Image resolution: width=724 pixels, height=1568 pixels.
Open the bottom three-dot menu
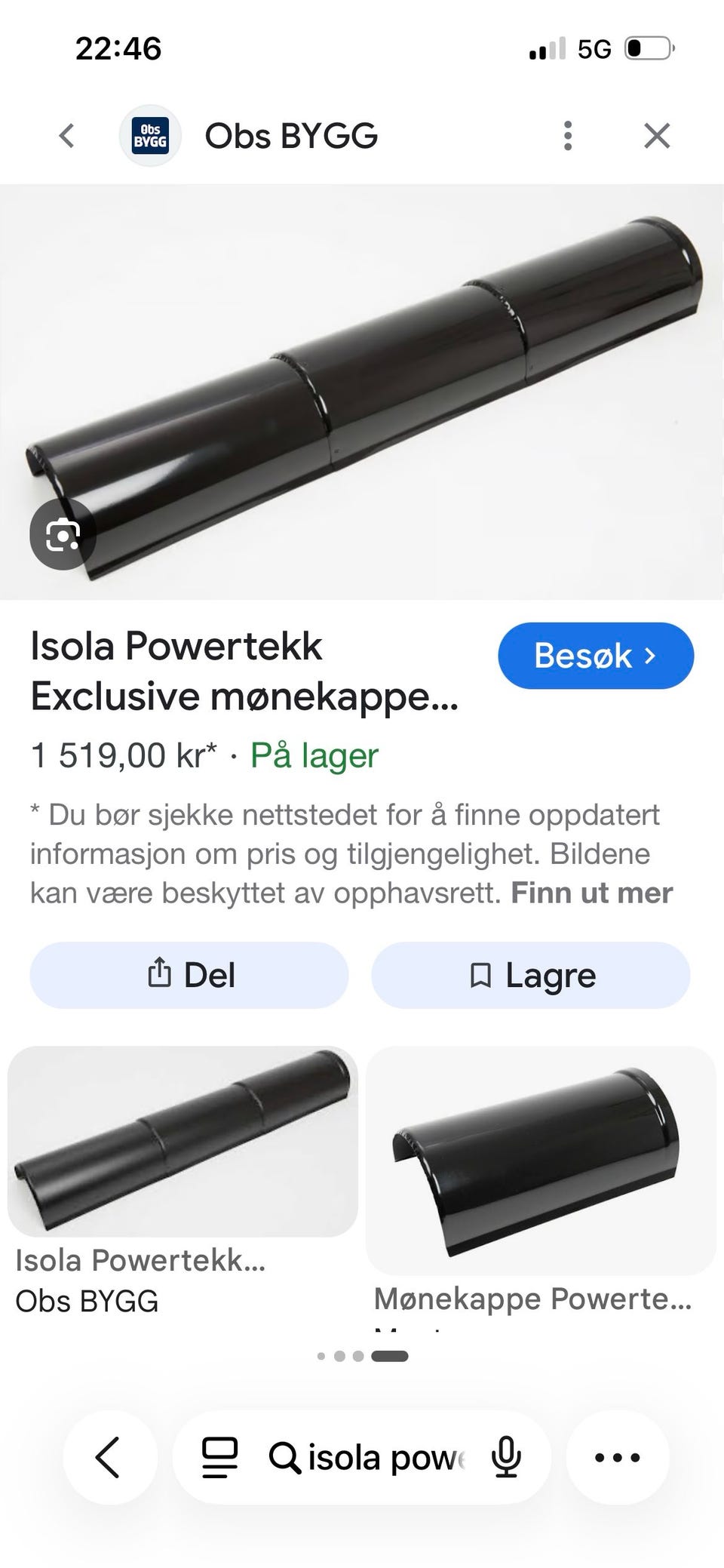pyautogui.click(x=618, y=1457)
